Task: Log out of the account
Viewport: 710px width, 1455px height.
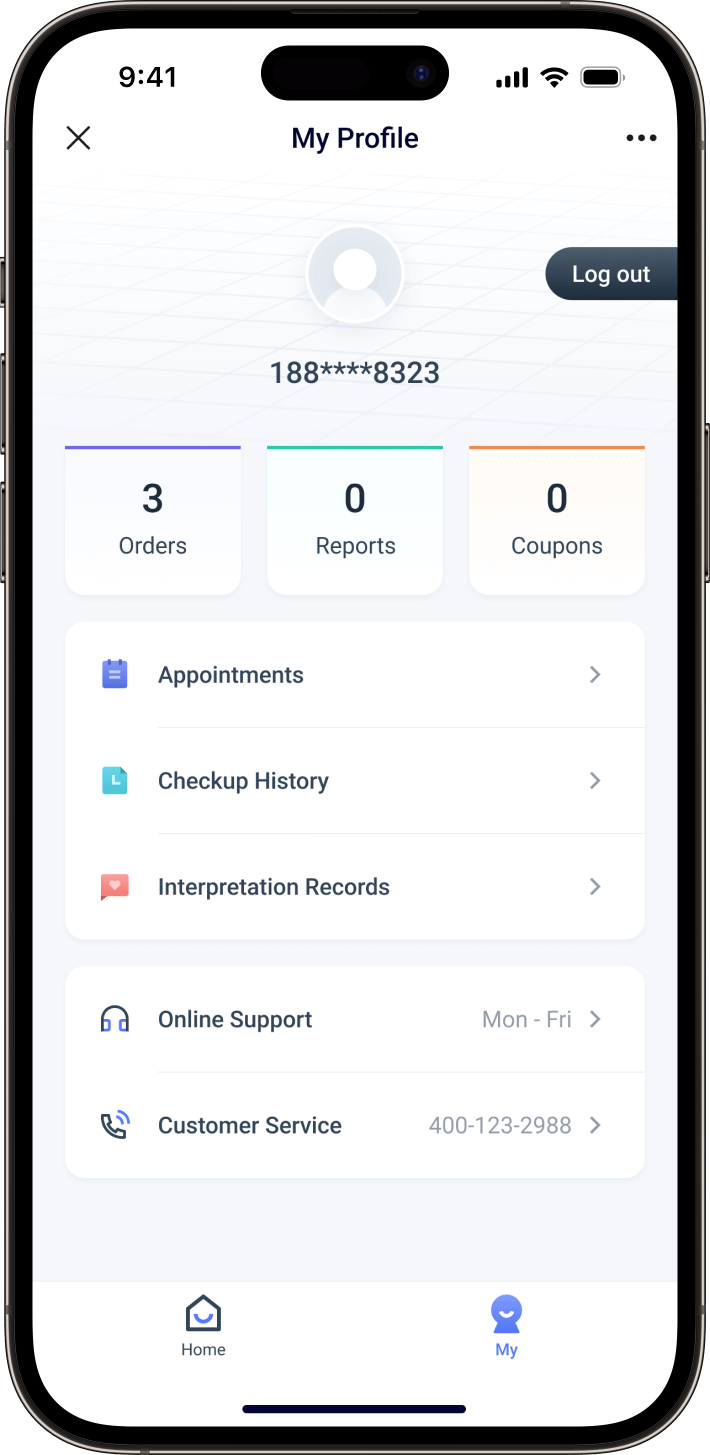Action: tap(611, 274)
